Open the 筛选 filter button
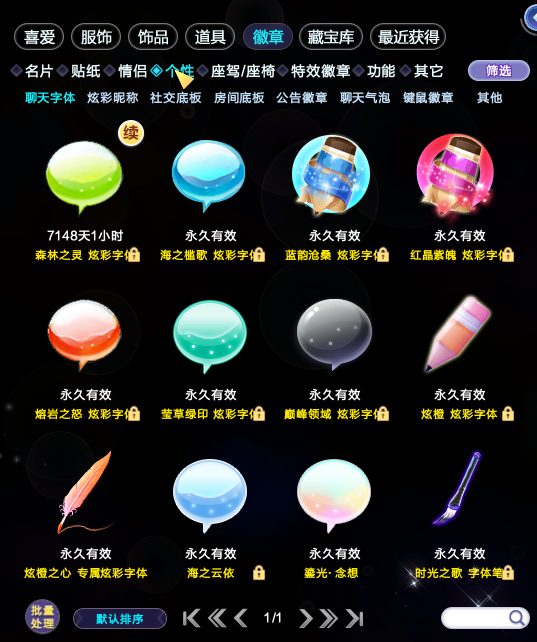Screen dimensions: 537x642 point(499,71)
